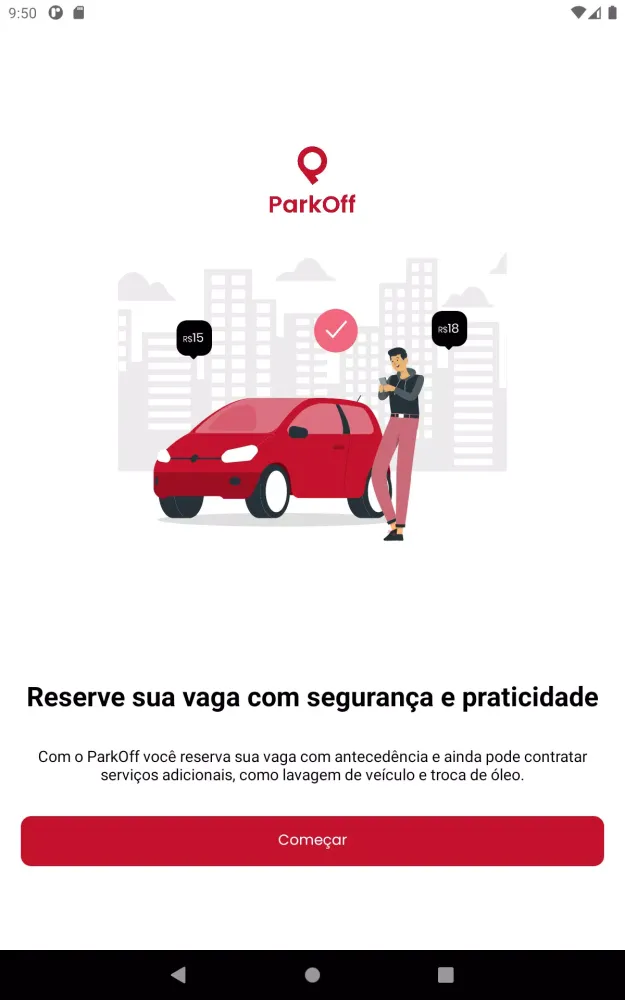Go to the home screen
625x1000 pixels.
(x=312, y=974)
